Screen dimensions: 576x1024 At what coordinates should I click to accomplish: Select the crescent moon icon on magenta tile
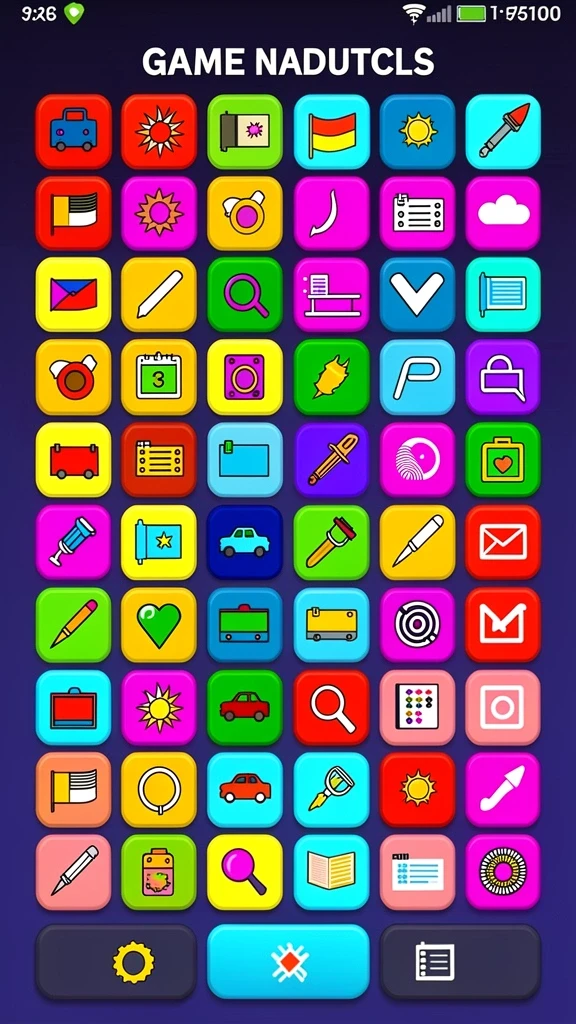(x=331, y=213)
